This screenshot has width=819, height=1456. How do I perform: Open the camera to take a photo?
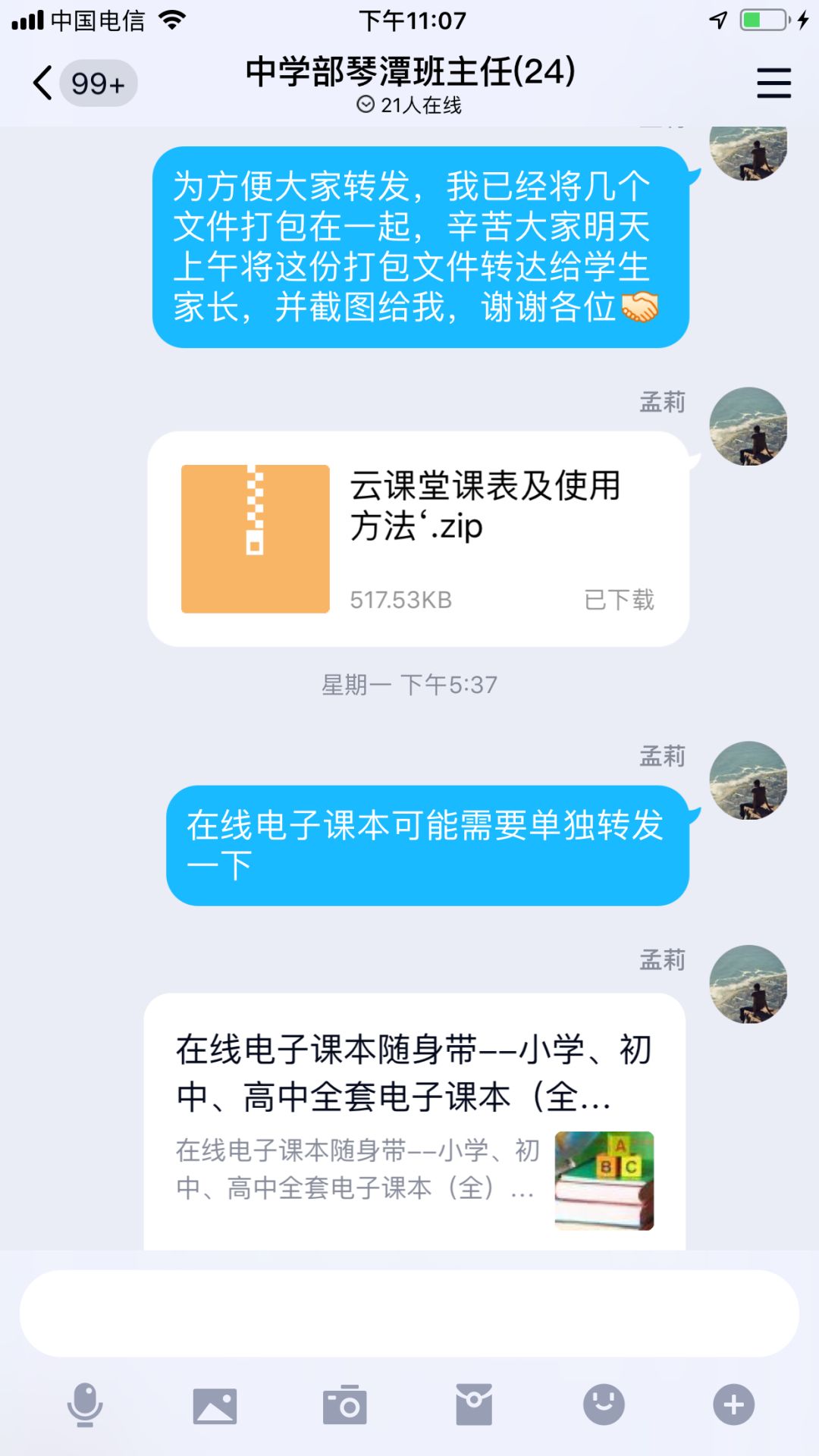tap(345, 1405)
